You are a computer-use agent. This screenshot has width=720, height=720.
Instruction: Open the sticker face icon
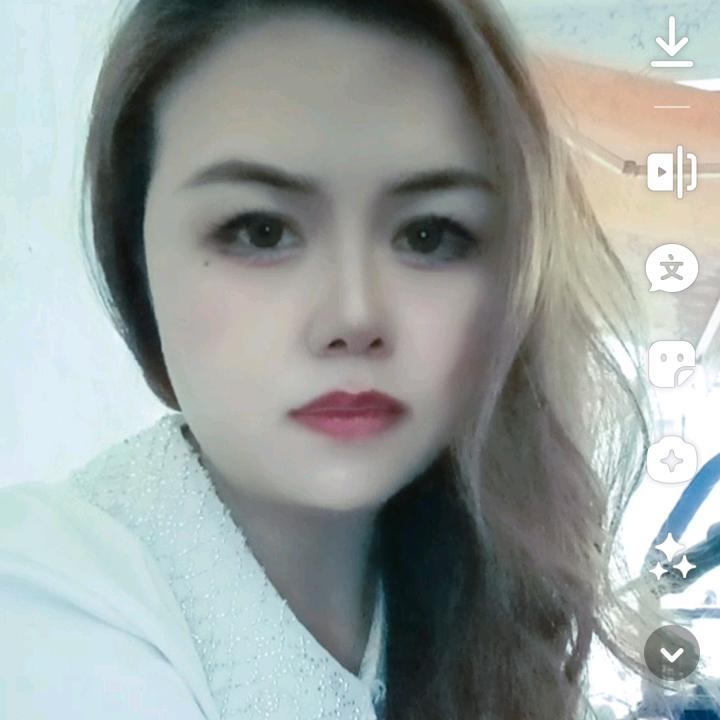click(672, 365)
